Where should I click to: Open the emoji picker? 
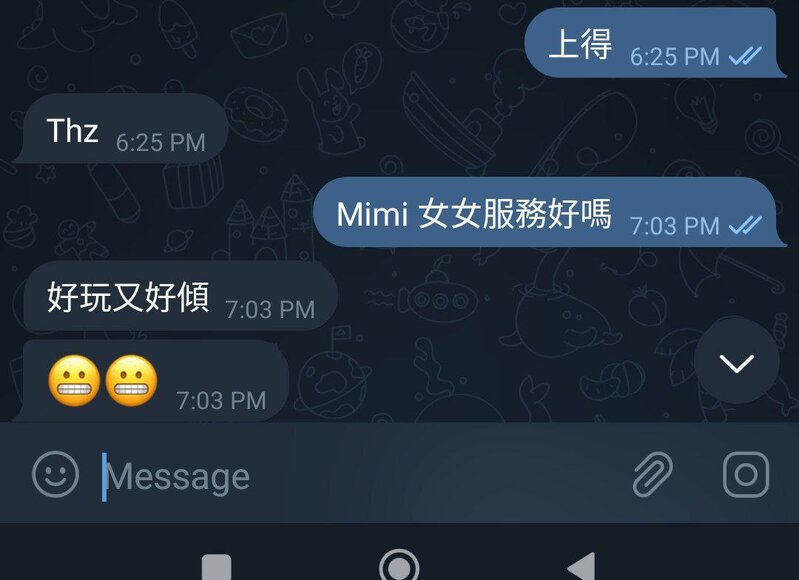tap(55, 474)
